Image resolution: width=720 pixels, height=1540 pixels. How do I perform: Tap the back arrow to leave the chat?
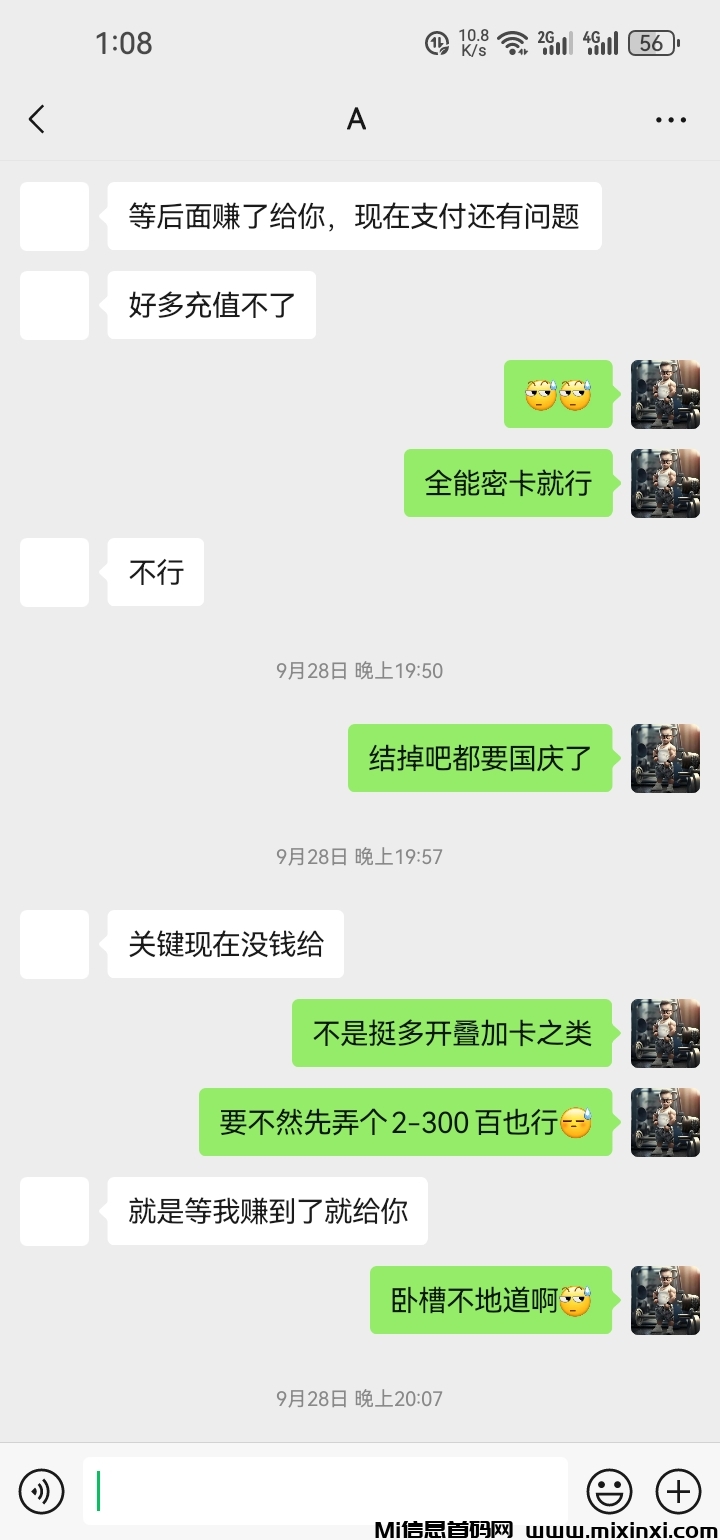pyautogui.click(x=36, y=118)
